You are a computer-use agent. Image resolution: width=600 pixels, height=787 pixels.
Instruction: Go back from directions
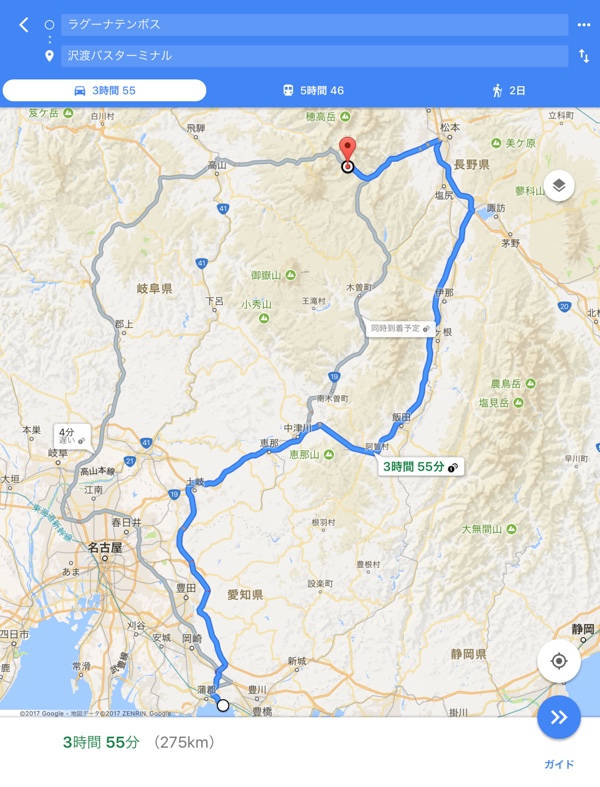[x=23, y=25]
